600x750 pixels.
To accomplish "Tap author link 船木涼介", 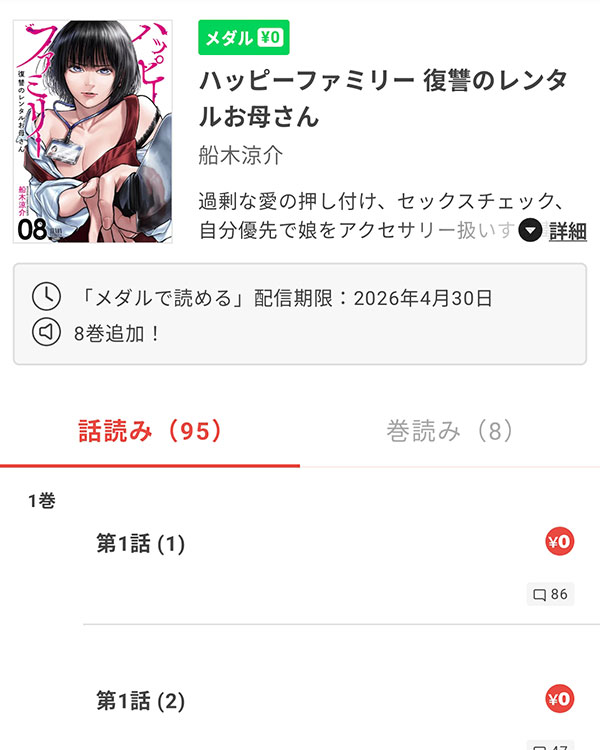I will (x=242, y=155).
